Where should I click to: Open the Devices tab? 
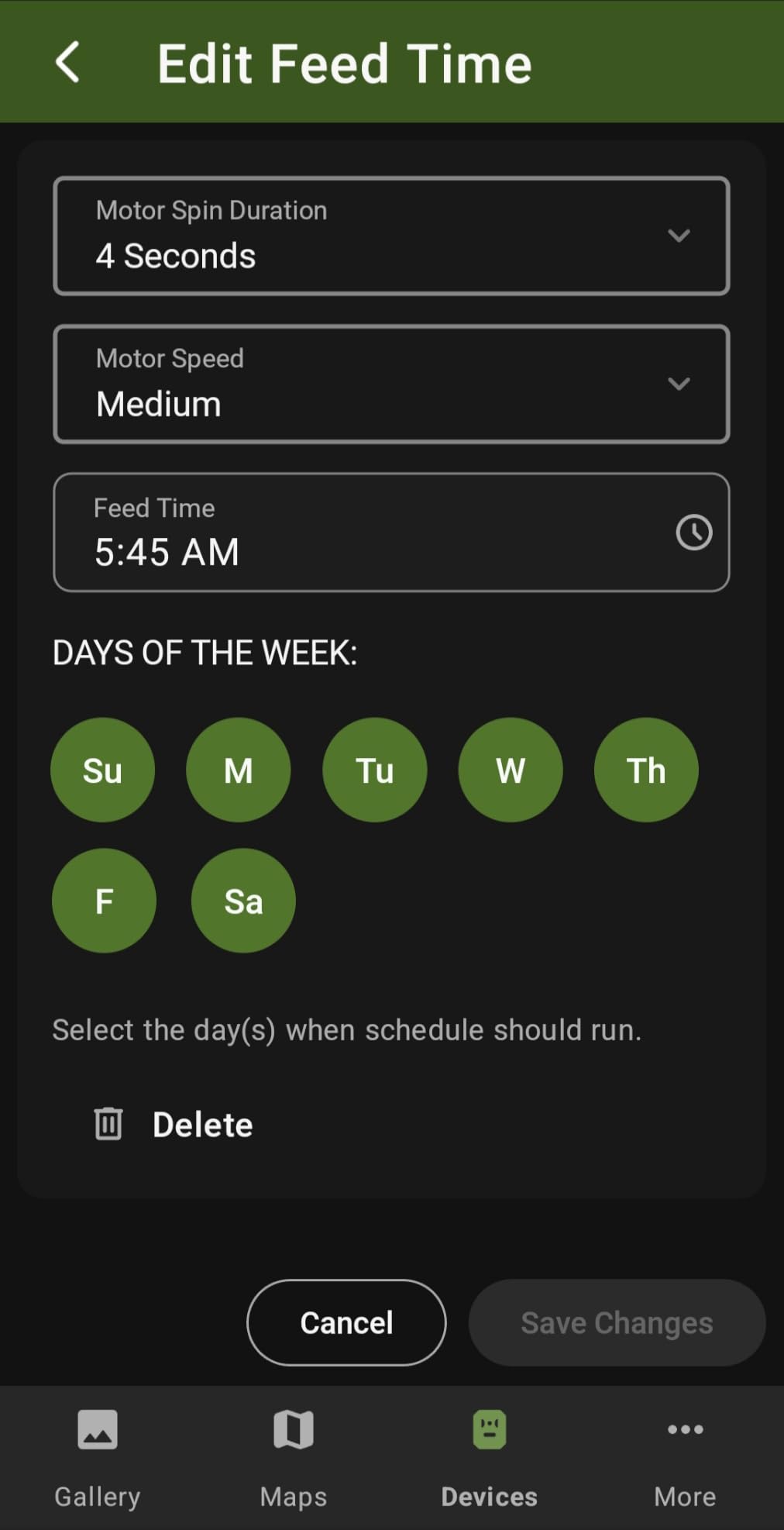click(490, 1457)
